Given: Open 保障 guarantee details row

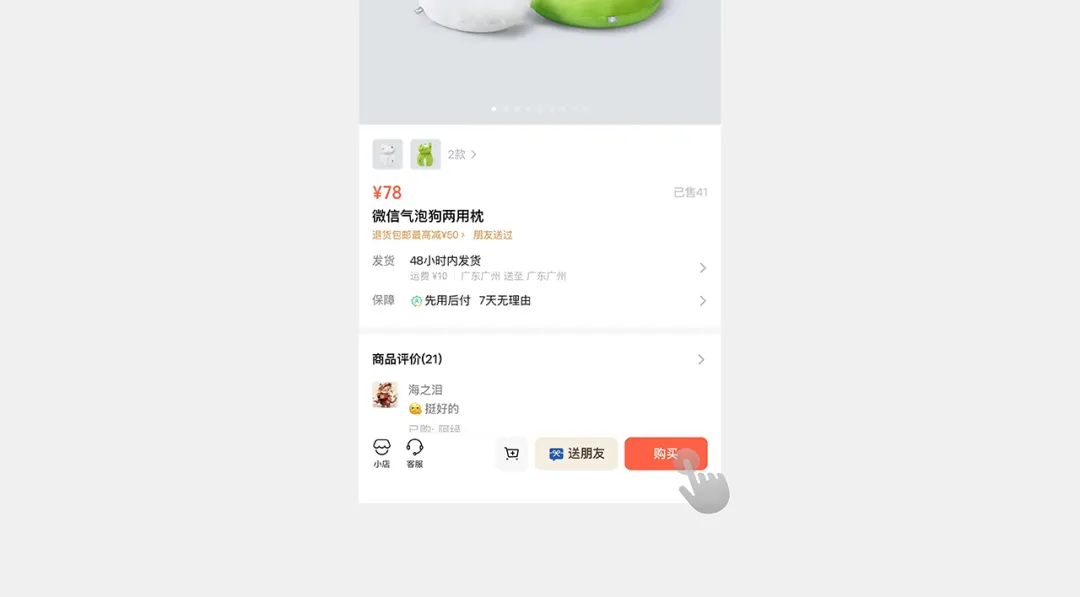Looking at the screenshot, I should pyautogui.click(x=539, y=300).
